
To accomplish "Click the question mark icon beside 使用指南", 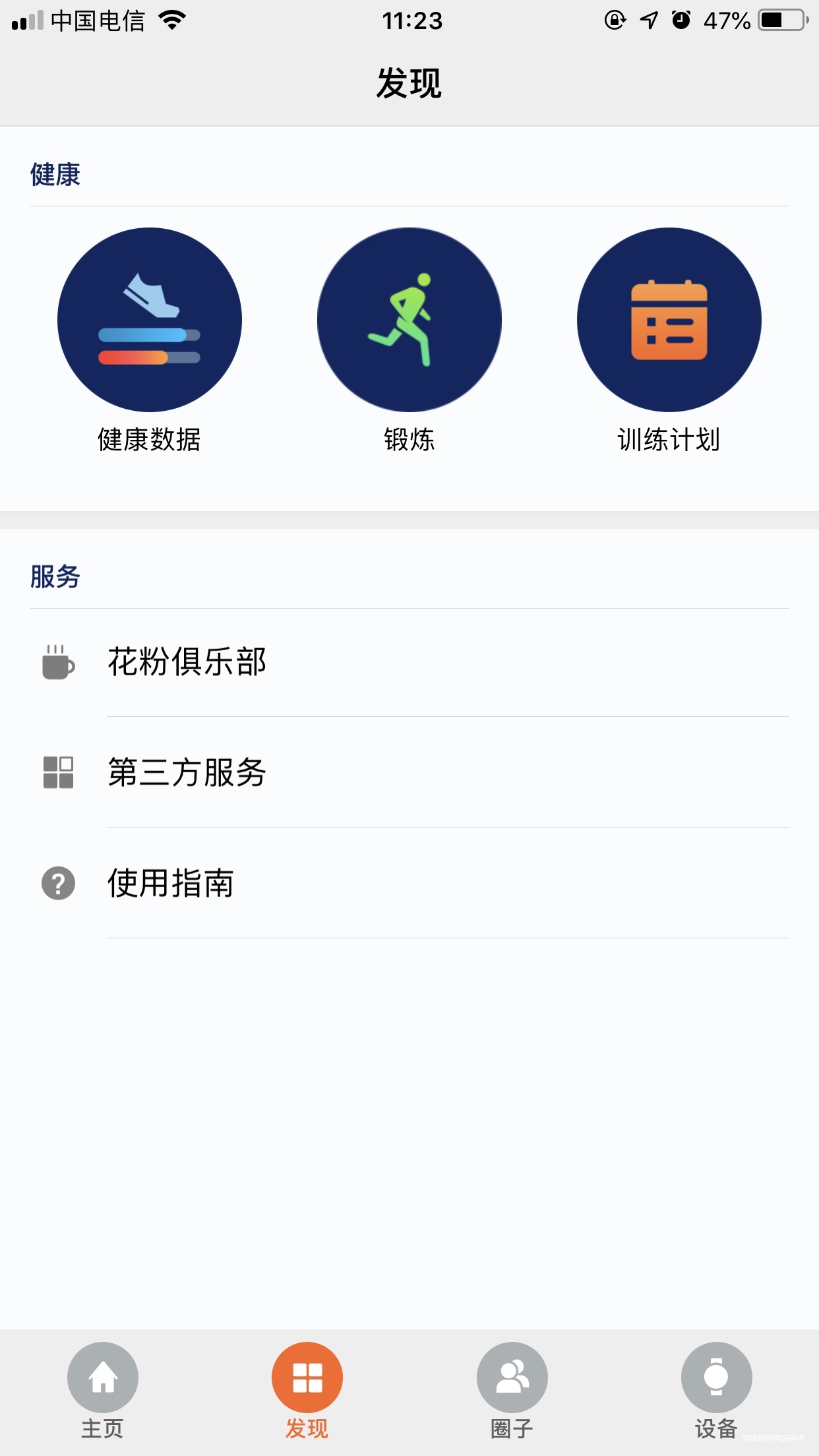I will click(x=57, y=884).
